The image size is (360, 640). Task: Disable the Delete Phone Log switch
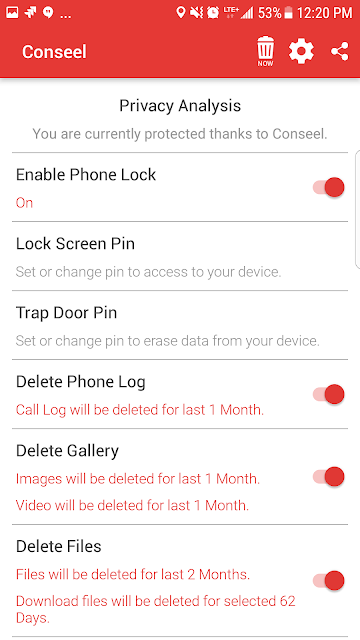click(329, 394)
